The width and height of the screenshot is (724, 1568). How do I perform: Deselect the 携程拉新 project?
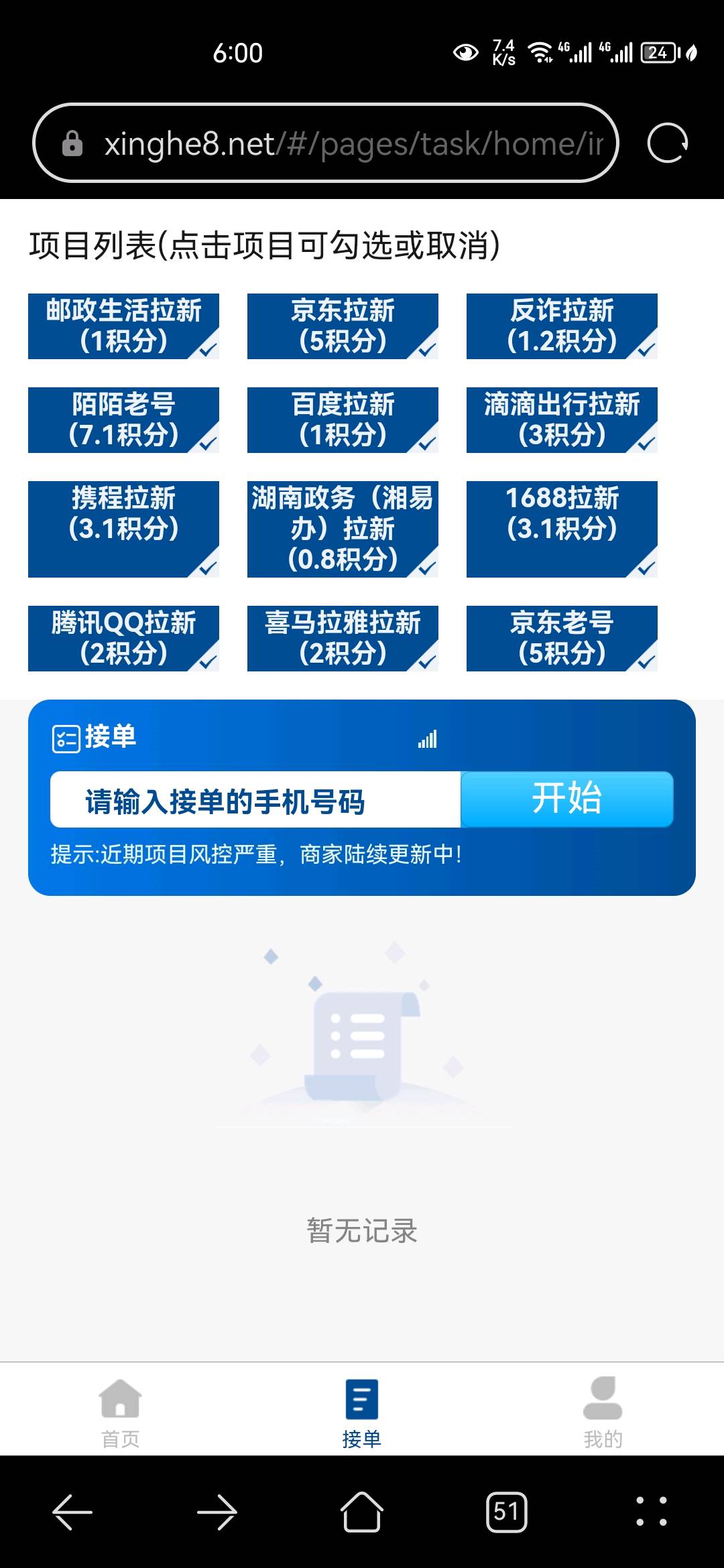pyautogui.click(x=123, y=529)
